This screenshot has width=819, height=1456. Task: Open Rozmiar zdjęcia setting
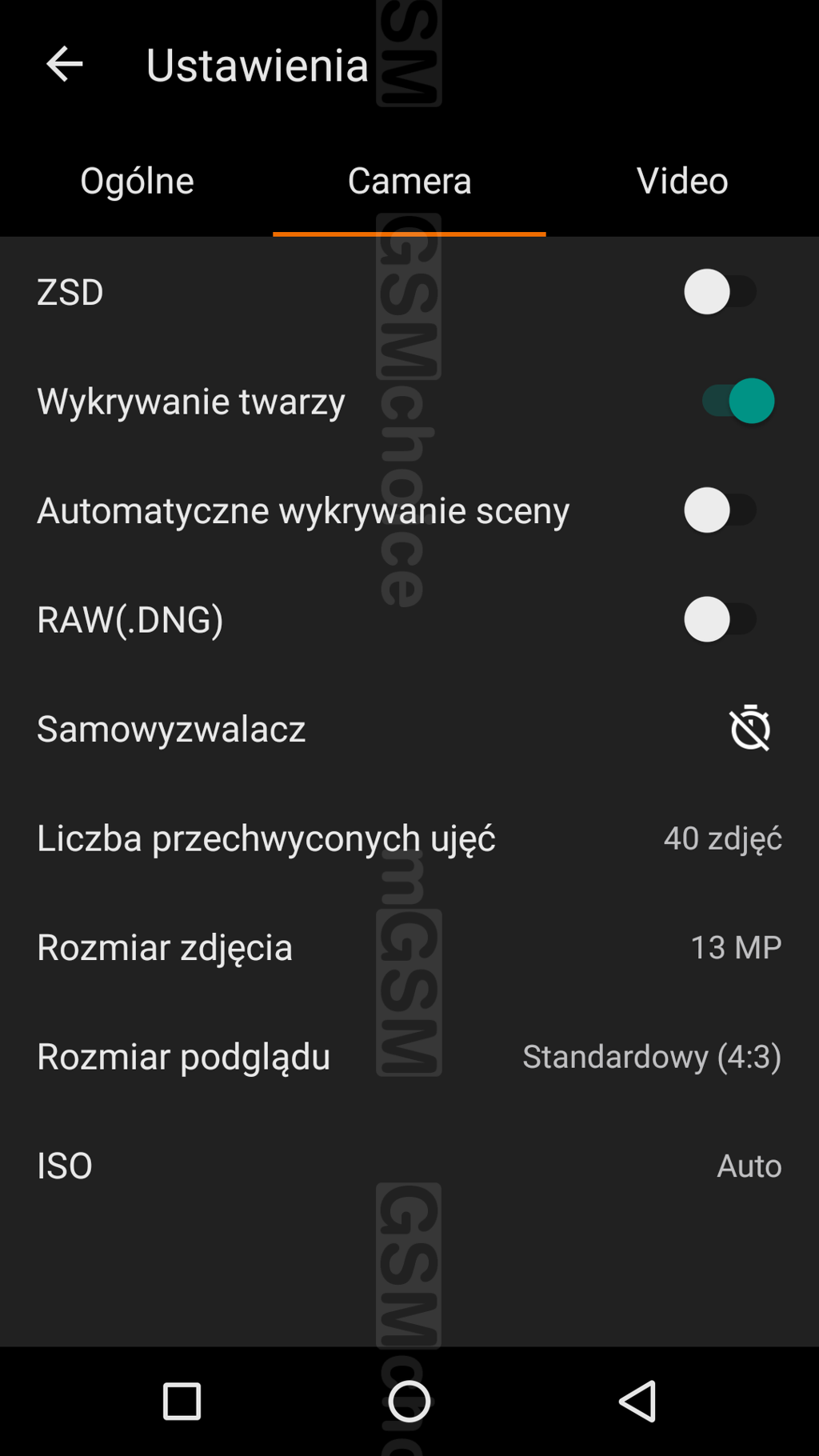734,947
